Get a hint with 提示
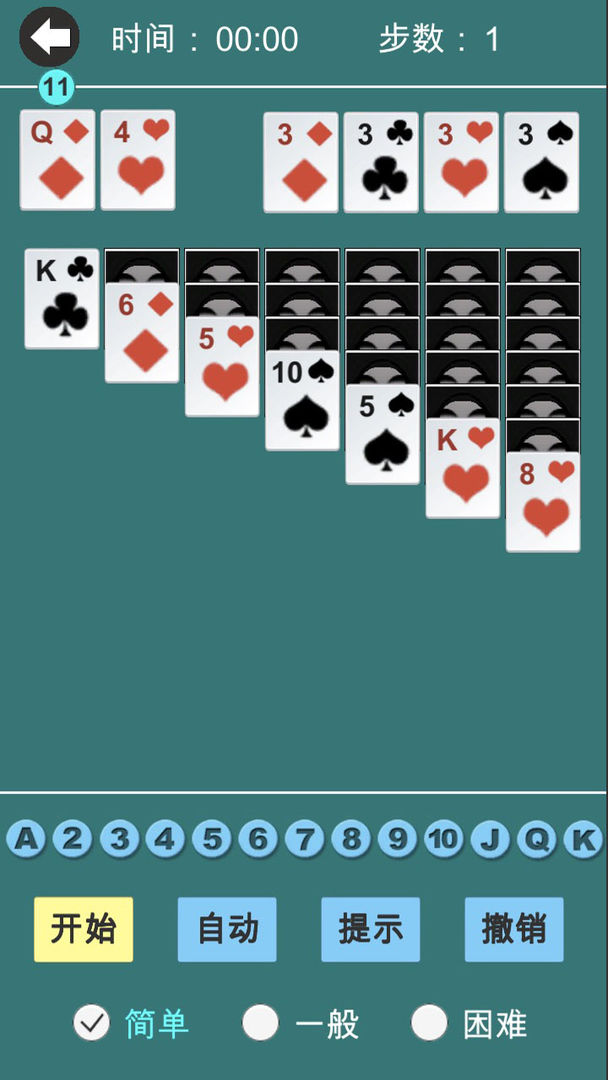Image resolution: width=608 pixels, height=1080 pixels. point(370,929)
